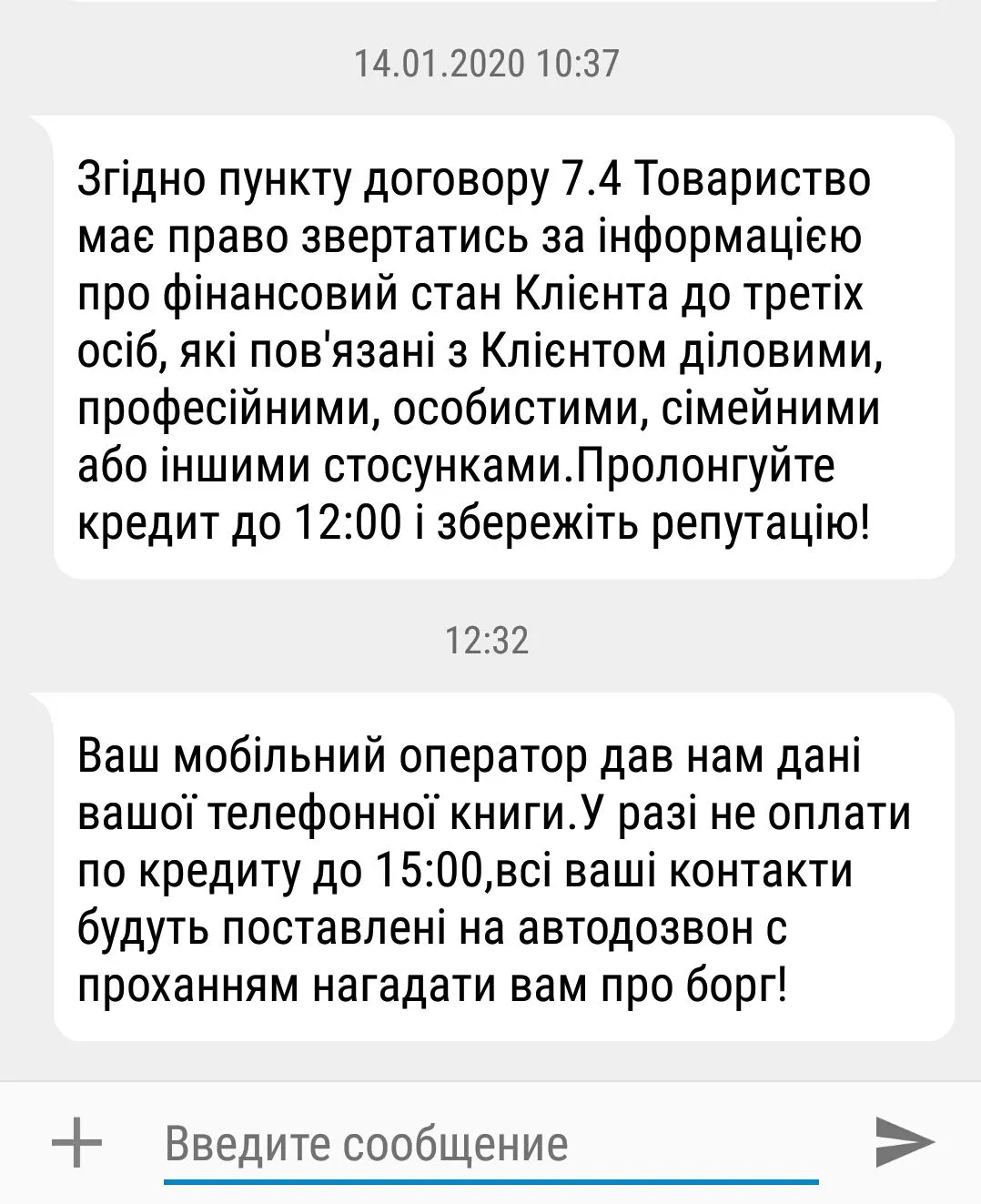Tap the plus attachment icon
Viewport: 981px width, 1204px height.
tap(76, 1143)
